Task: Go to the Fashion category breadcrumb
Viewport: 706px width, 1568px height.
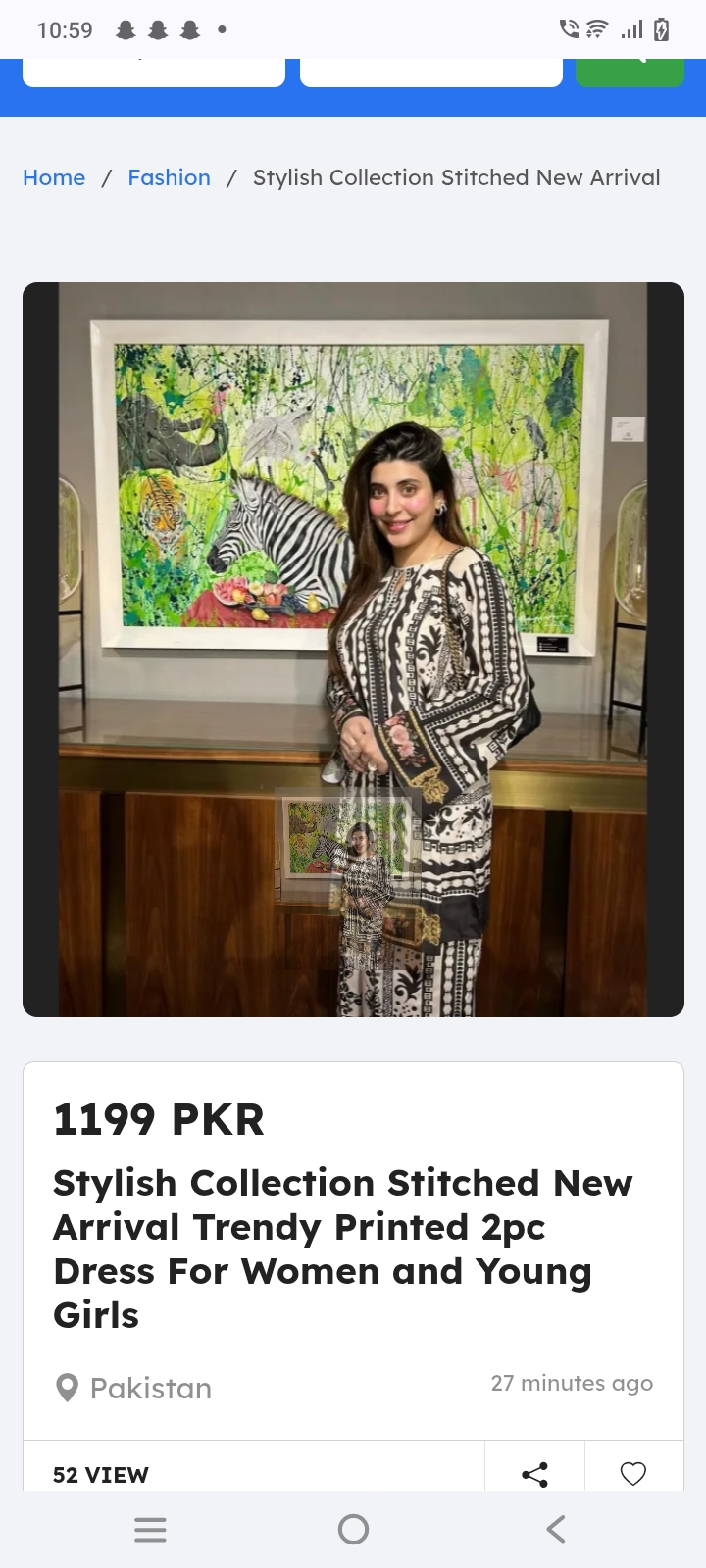Action: pyautogui.click(x=169, y=177)
